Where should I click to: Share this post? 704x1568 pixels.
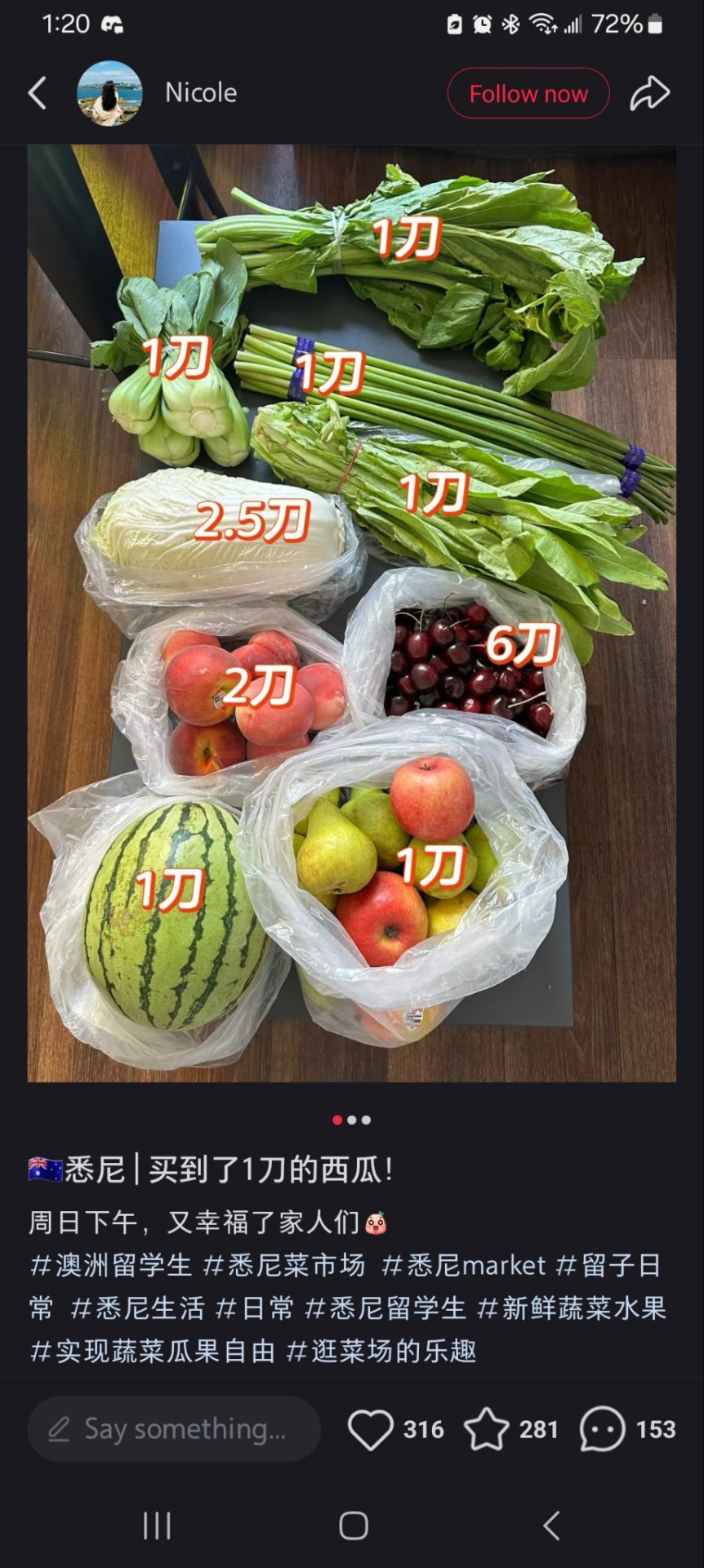click(x=649, y=93)
